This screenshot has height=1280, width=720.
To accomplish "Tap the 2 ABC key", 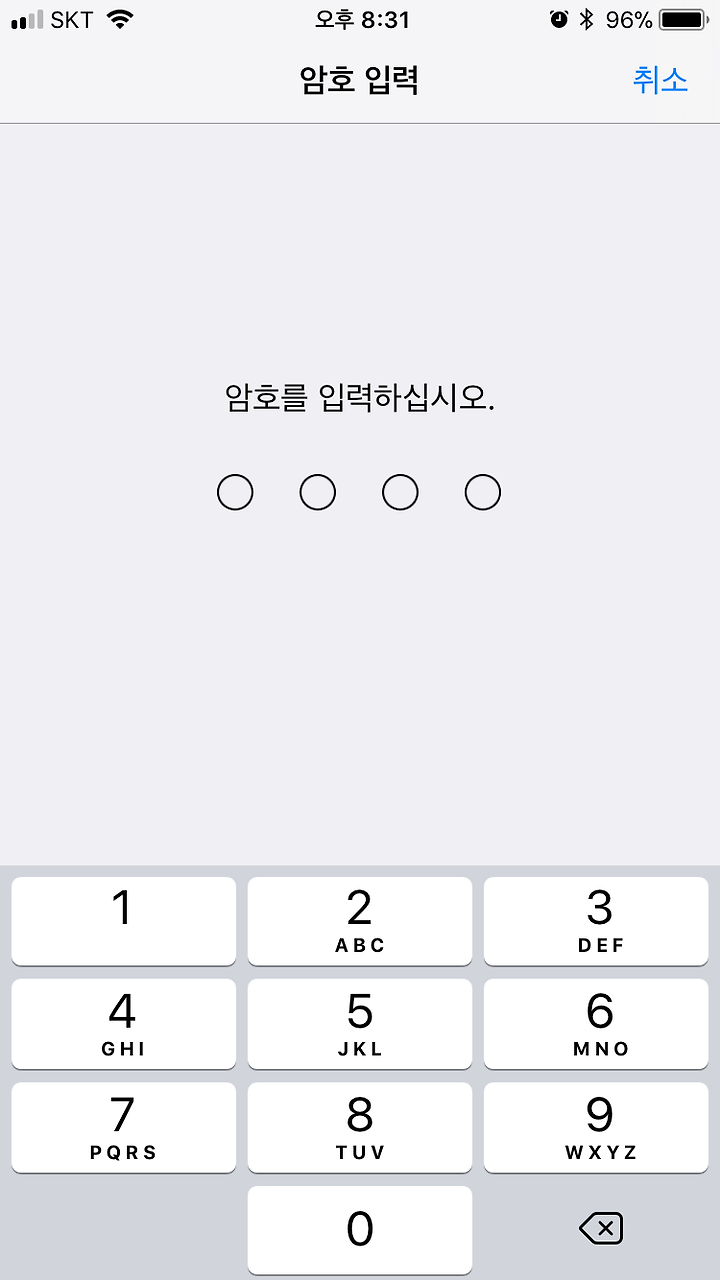I will 360,921.
